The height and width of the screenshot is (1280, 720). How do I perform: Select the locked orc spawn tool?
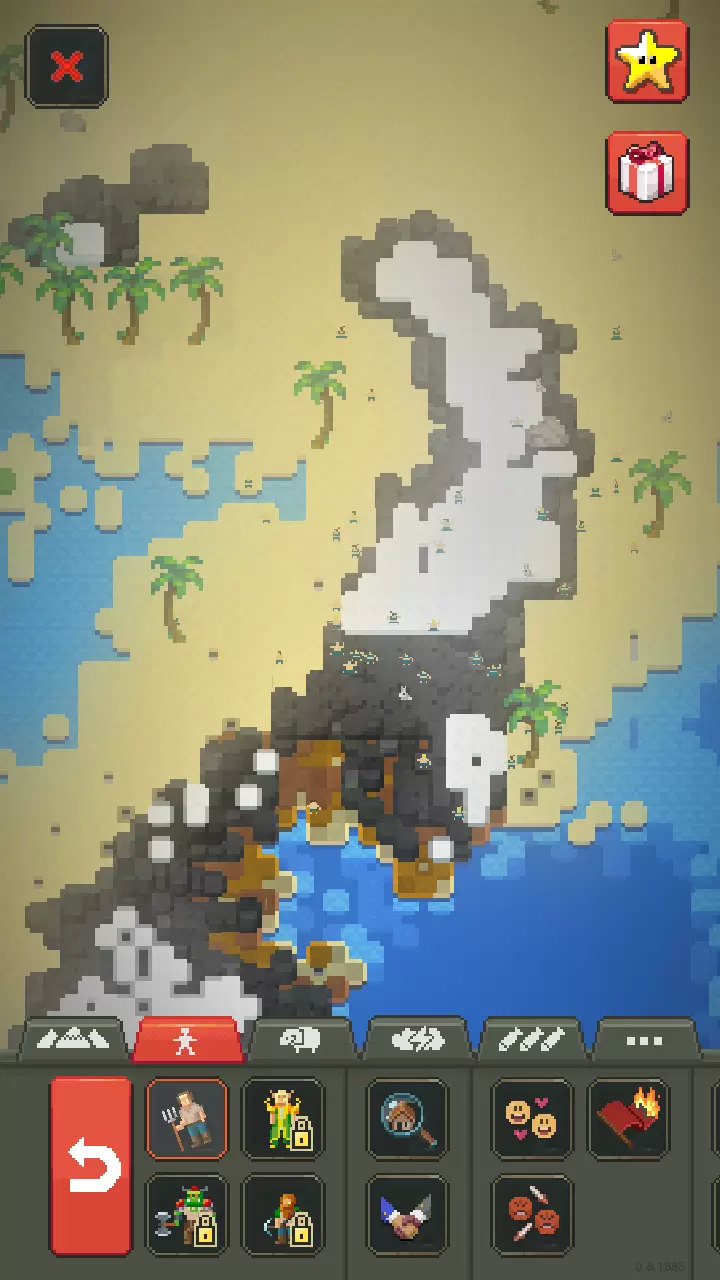pyautogui.click(x=187, y=1215)
